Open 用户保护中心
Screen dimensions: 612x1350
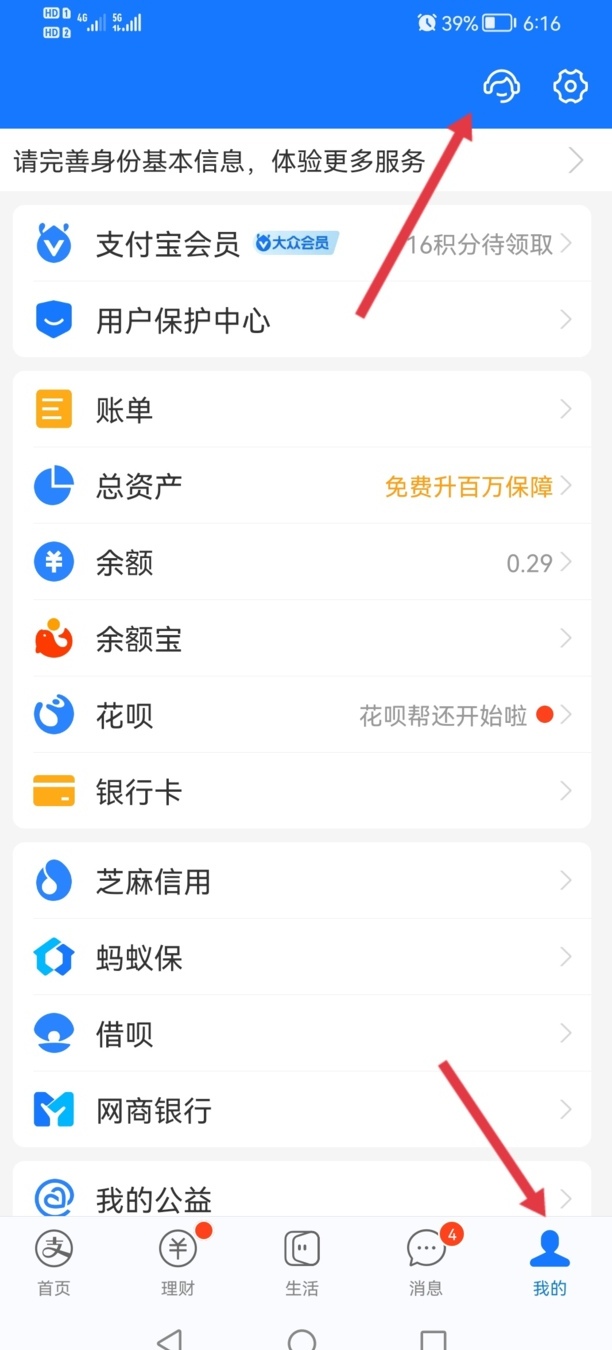pos(301,320)
